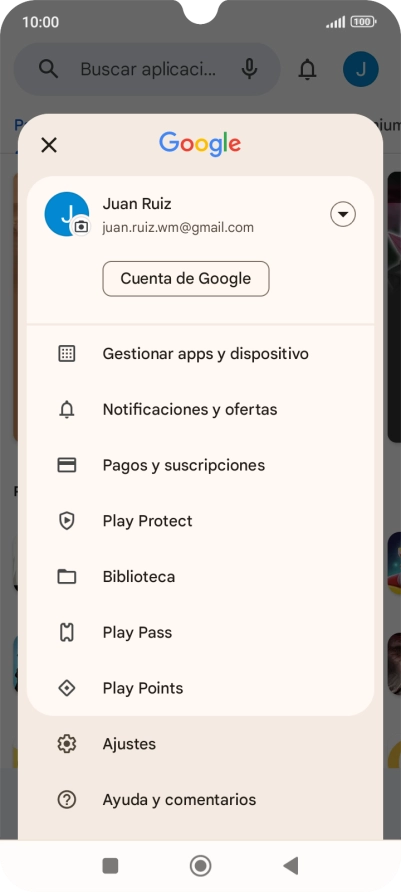Image resolution: width=401 pixels, height=892 pixels.
Task: Select Play Protect
Action: [200, 521]
